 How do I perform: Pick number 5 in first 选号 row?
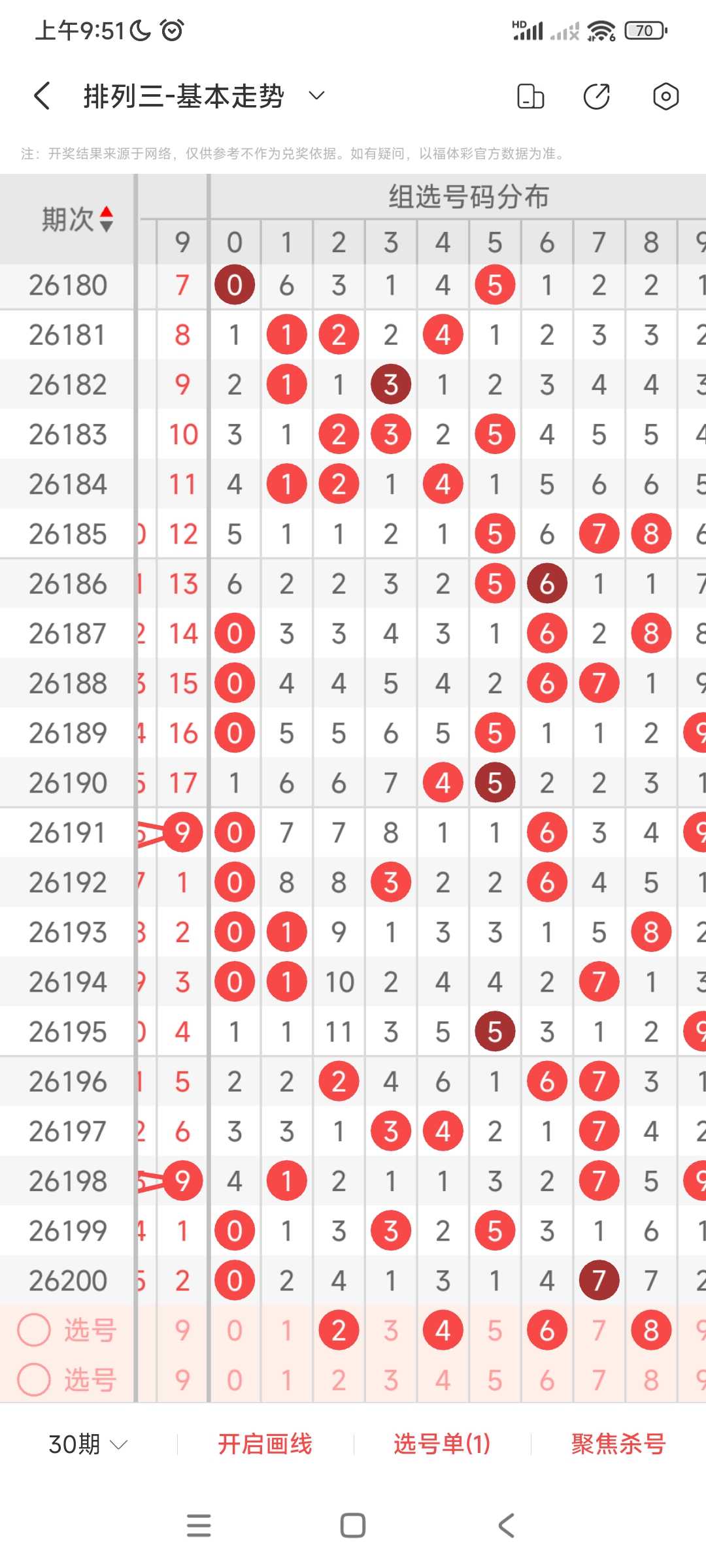tap(495, 1330)
